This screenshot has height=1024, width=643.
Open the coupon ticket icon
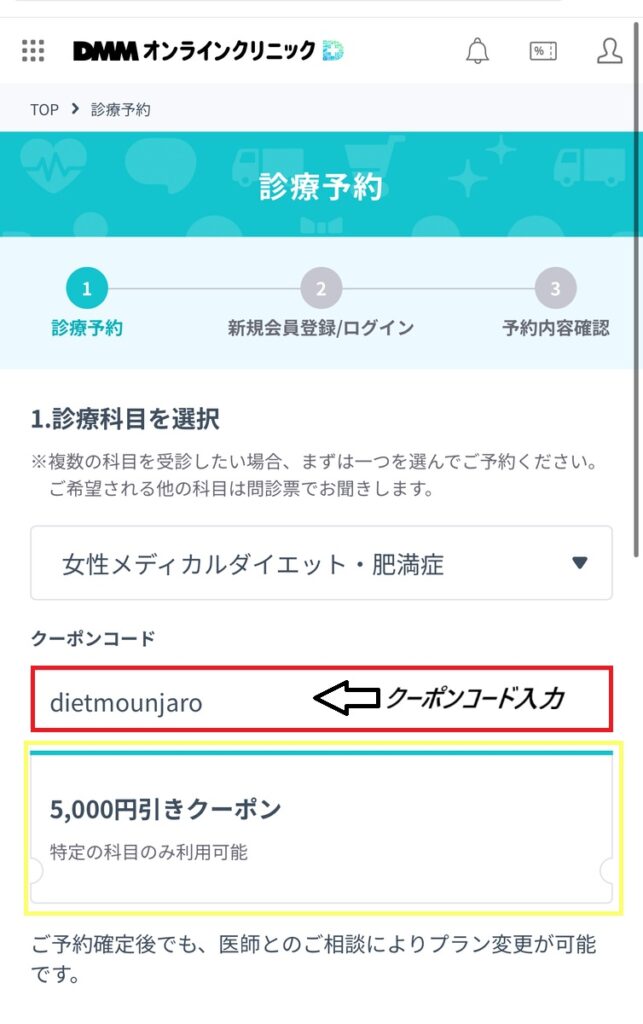point(543,51)
